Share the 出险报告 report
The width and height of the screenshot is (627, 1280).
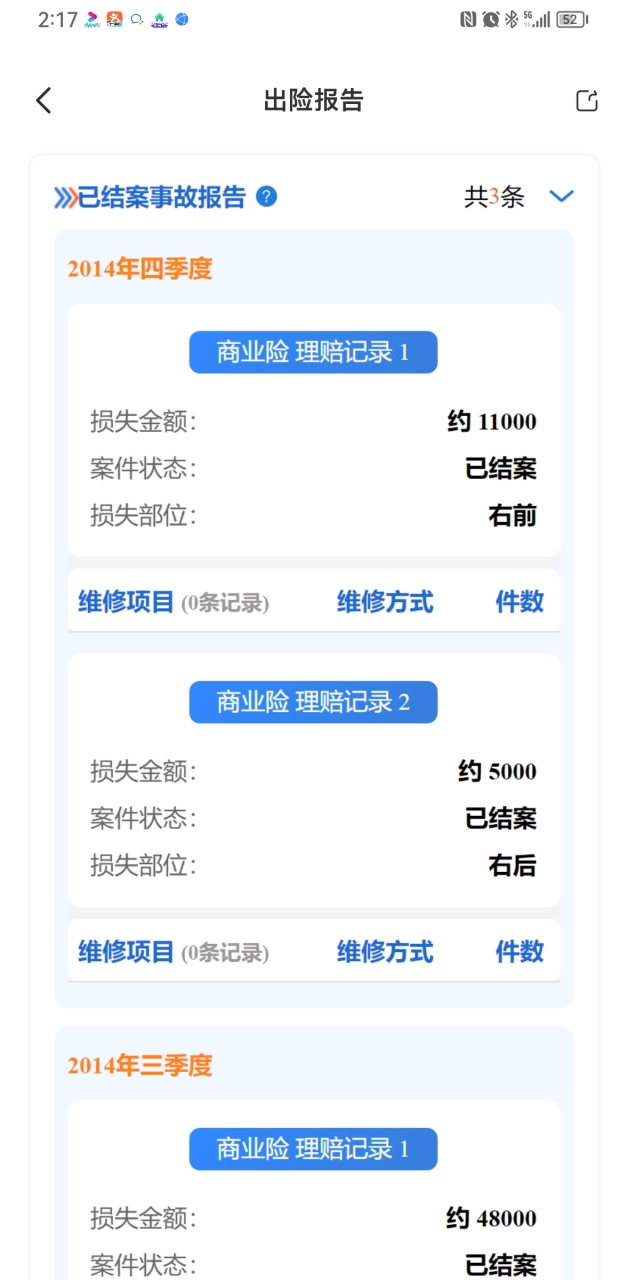pos(587,100)
